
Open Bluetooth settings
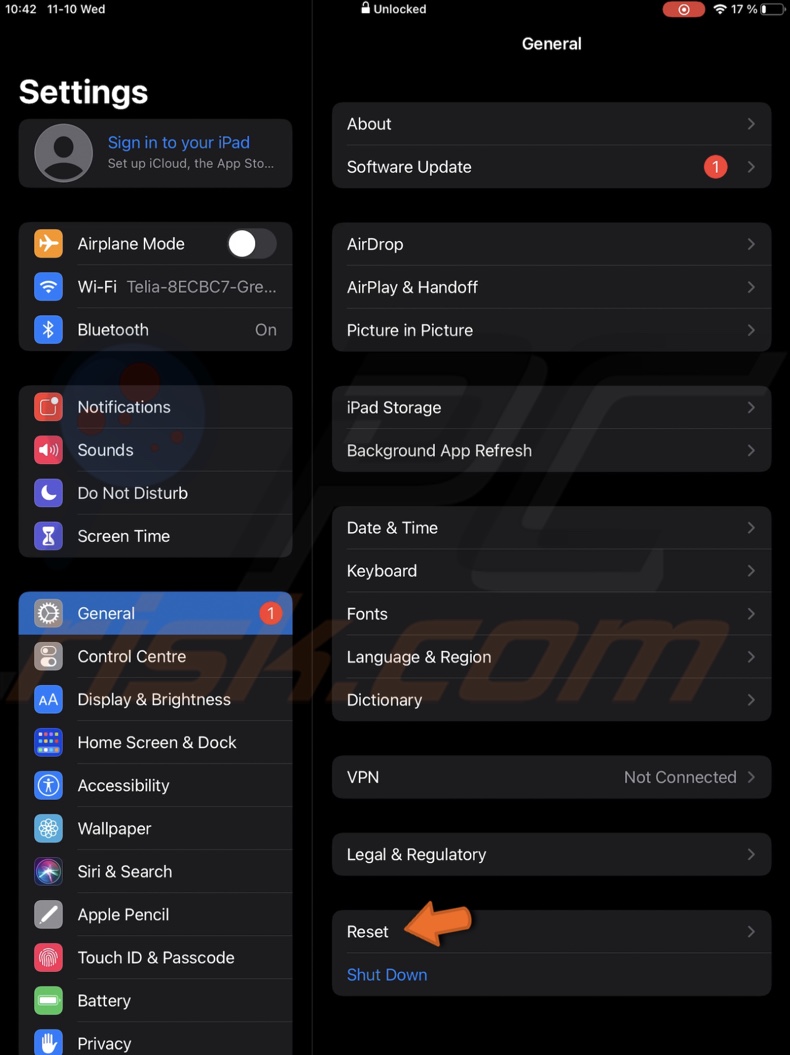coord(155,330)
